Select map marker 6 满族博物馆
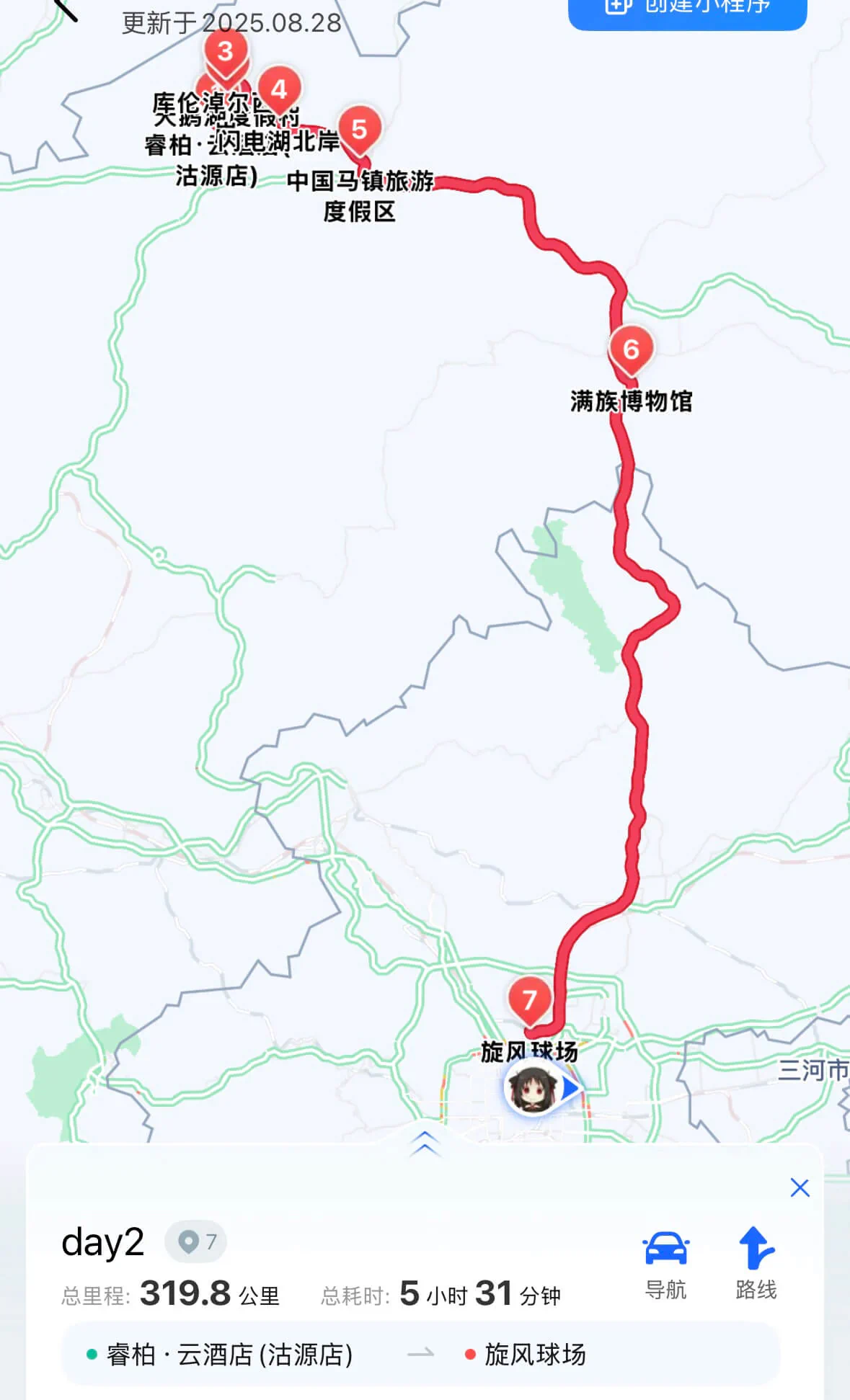Viewport: 850px width, 1400px height. click(x=631, y=349)
